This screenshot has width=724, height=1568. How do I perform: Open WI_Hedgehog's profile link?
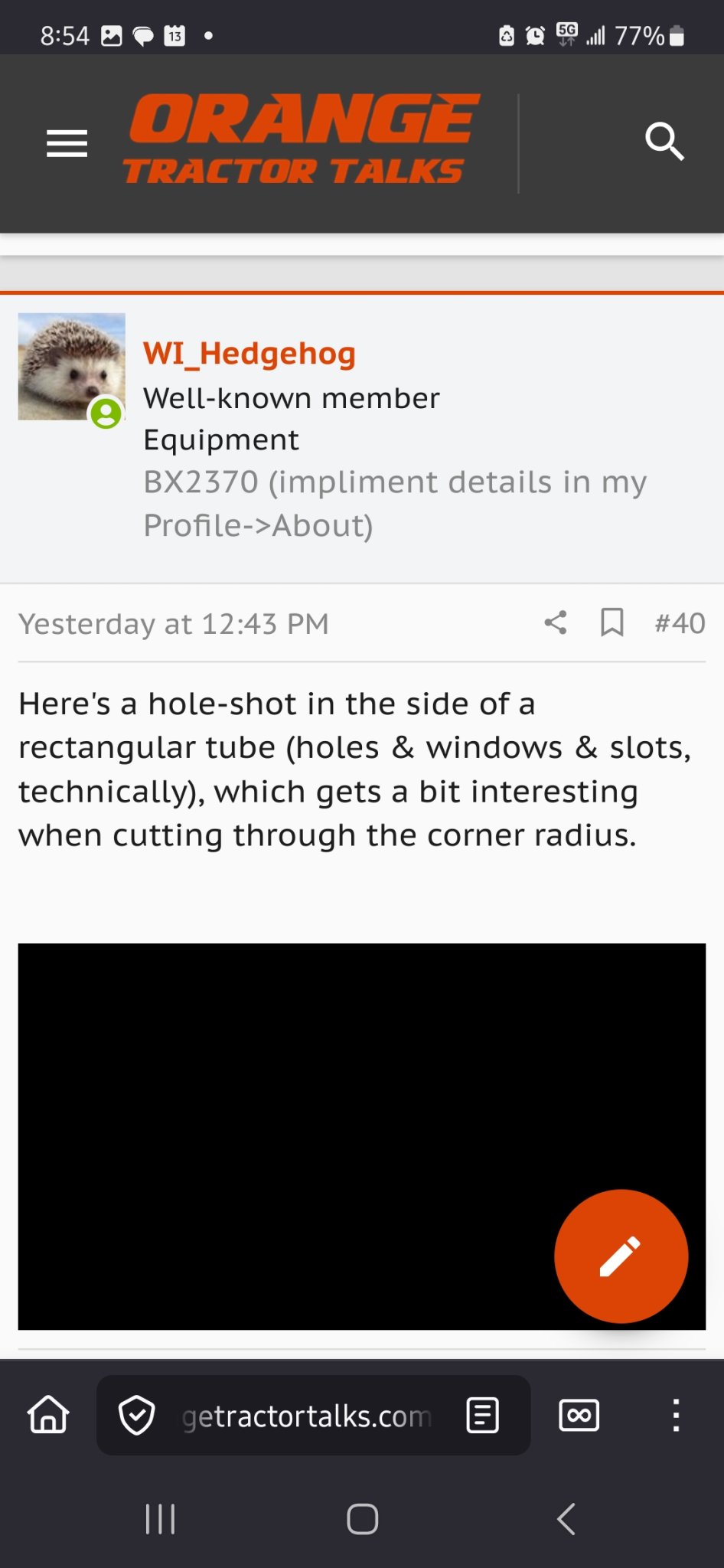(x=249, y=354)
